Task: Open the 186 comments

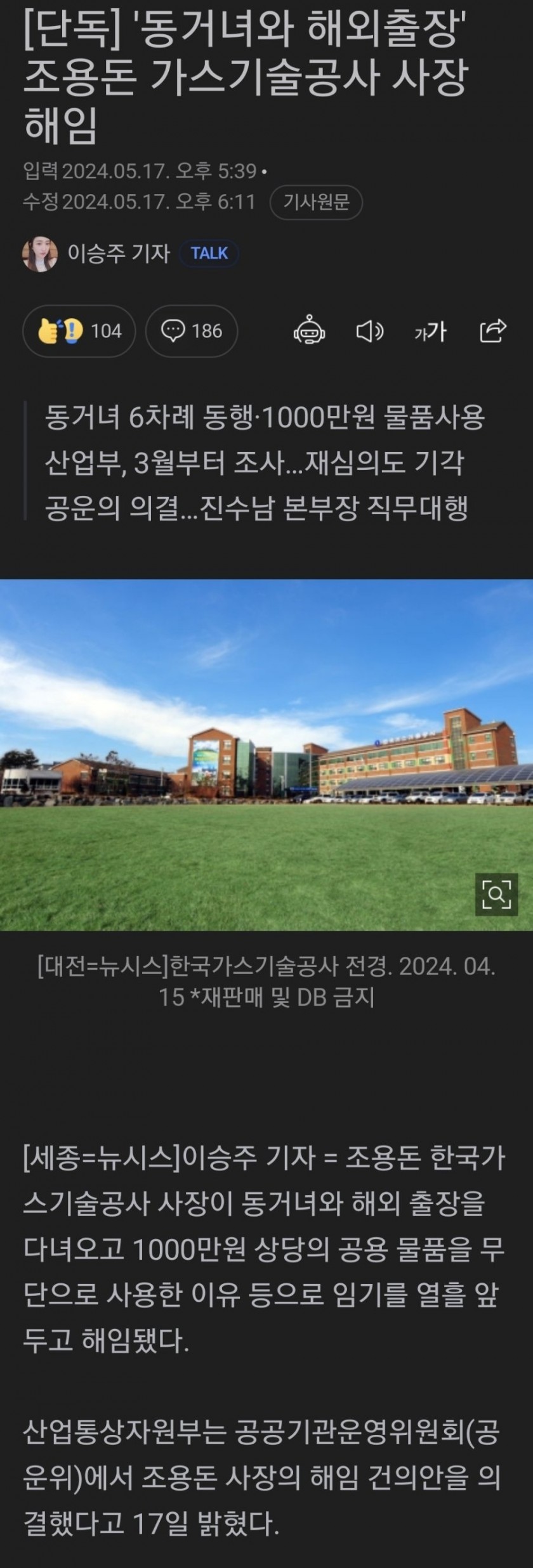Action: 192,331
